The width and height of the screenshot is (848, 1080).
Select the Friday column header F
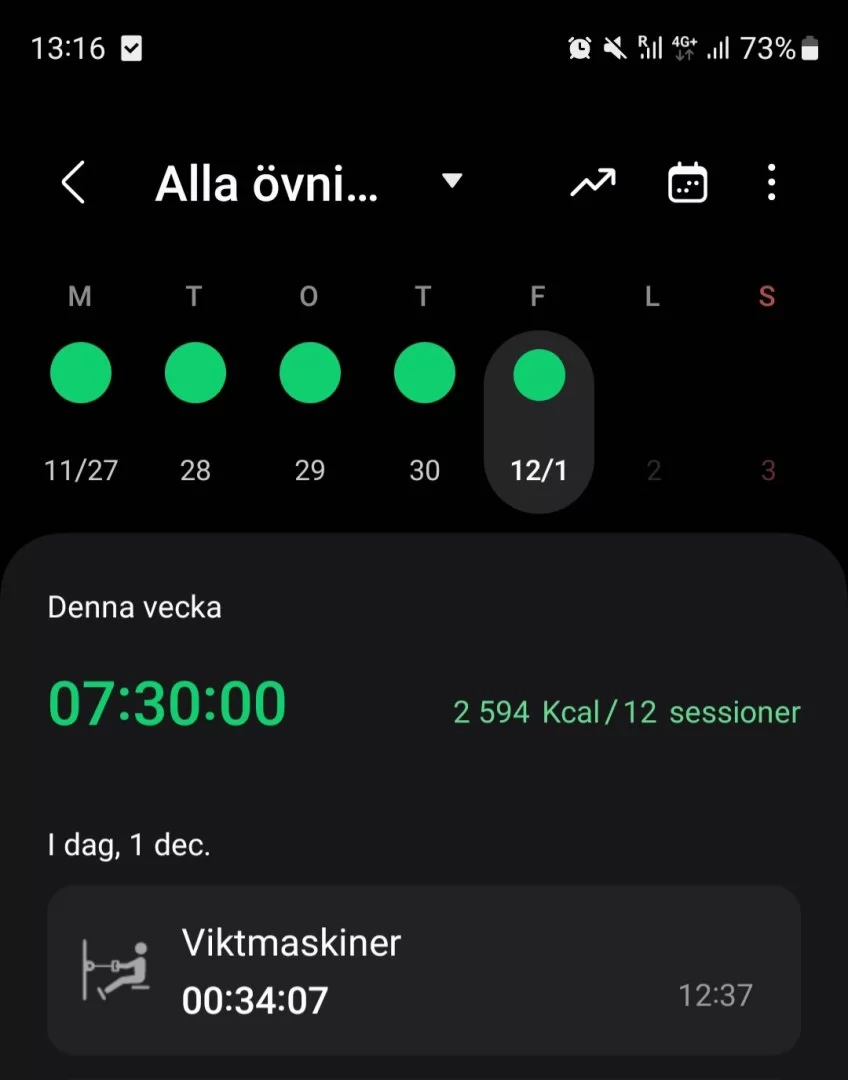537,296
